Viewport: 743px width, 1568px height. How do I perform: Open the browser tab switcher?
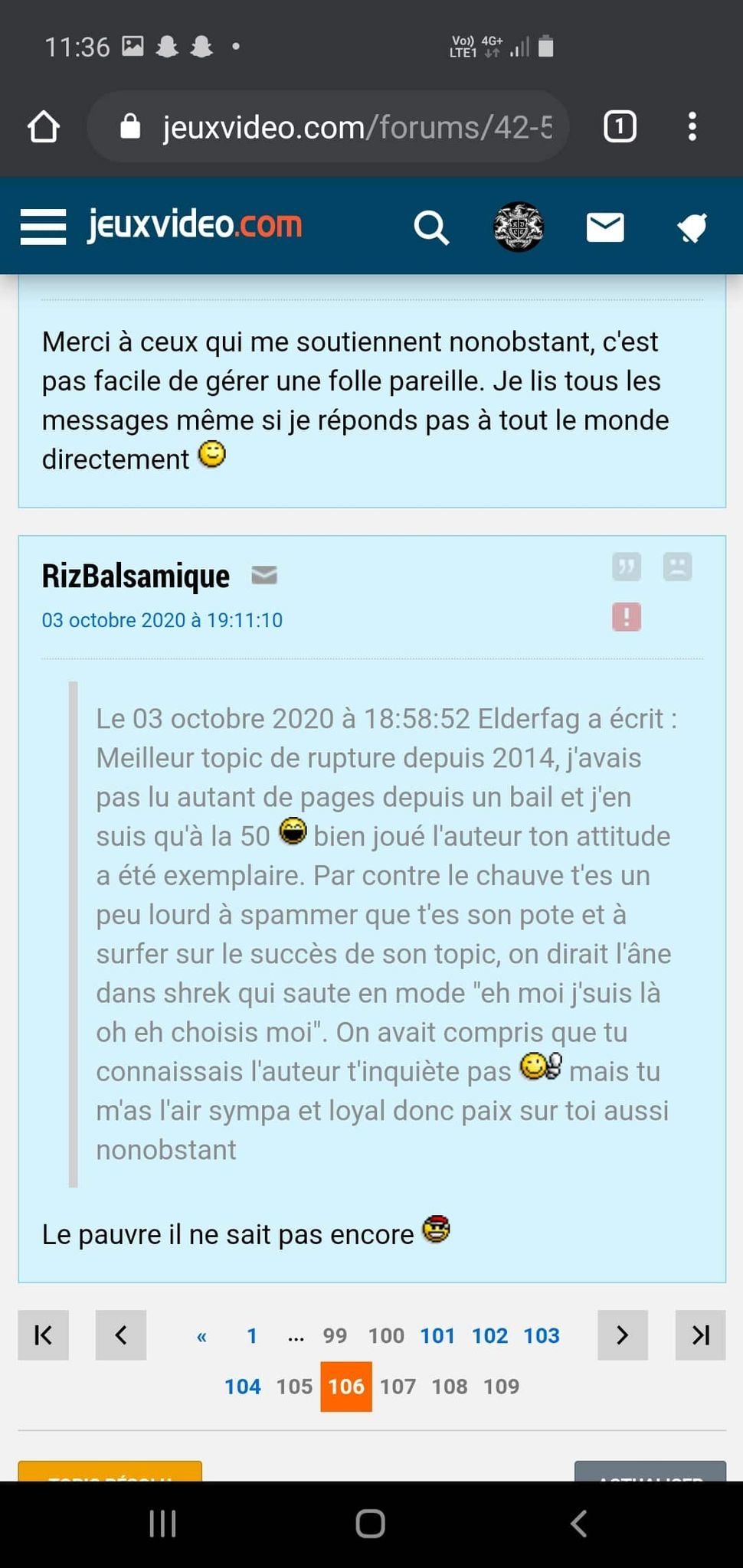pos(620,127)
